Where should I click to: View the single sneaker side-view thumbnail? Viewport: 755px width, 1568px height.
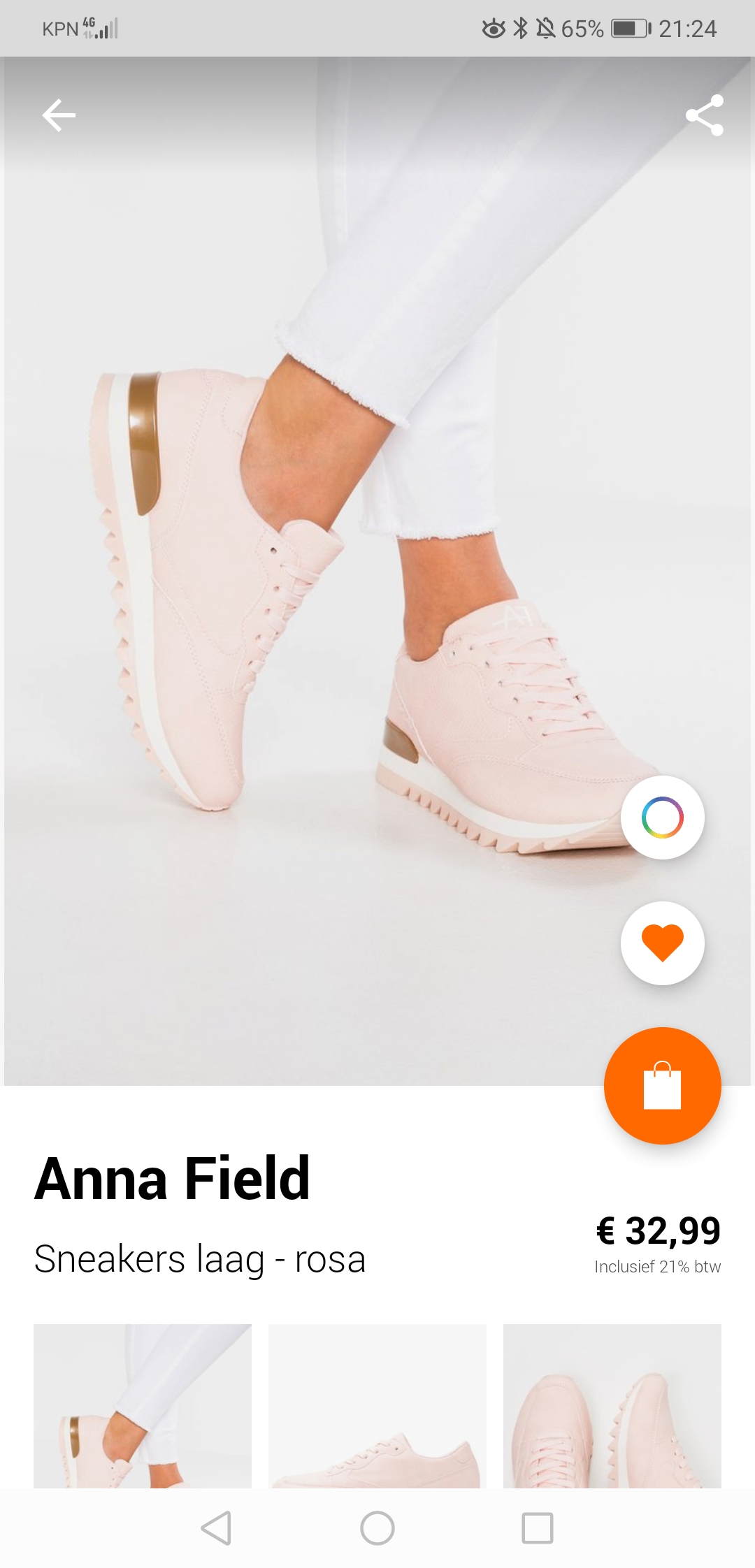click(x=377, y=1405)
